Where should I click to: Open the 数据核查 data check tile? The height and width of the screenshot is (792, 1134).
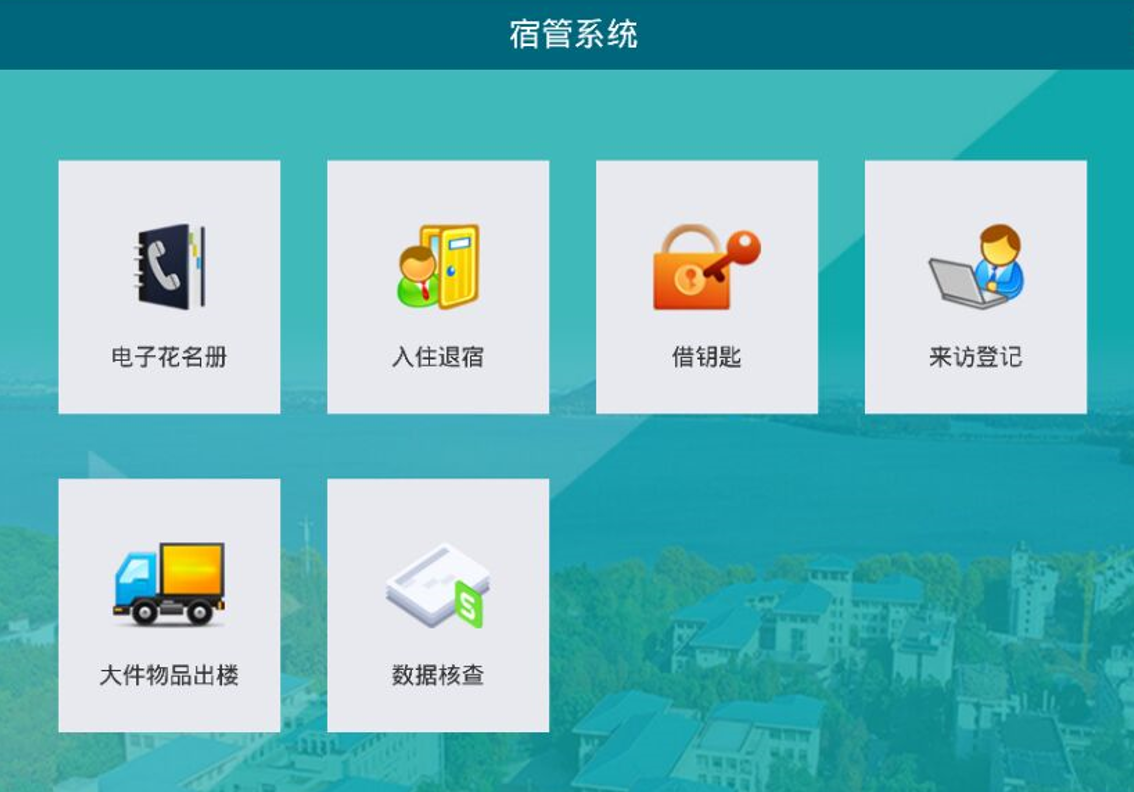coord(438,605)
